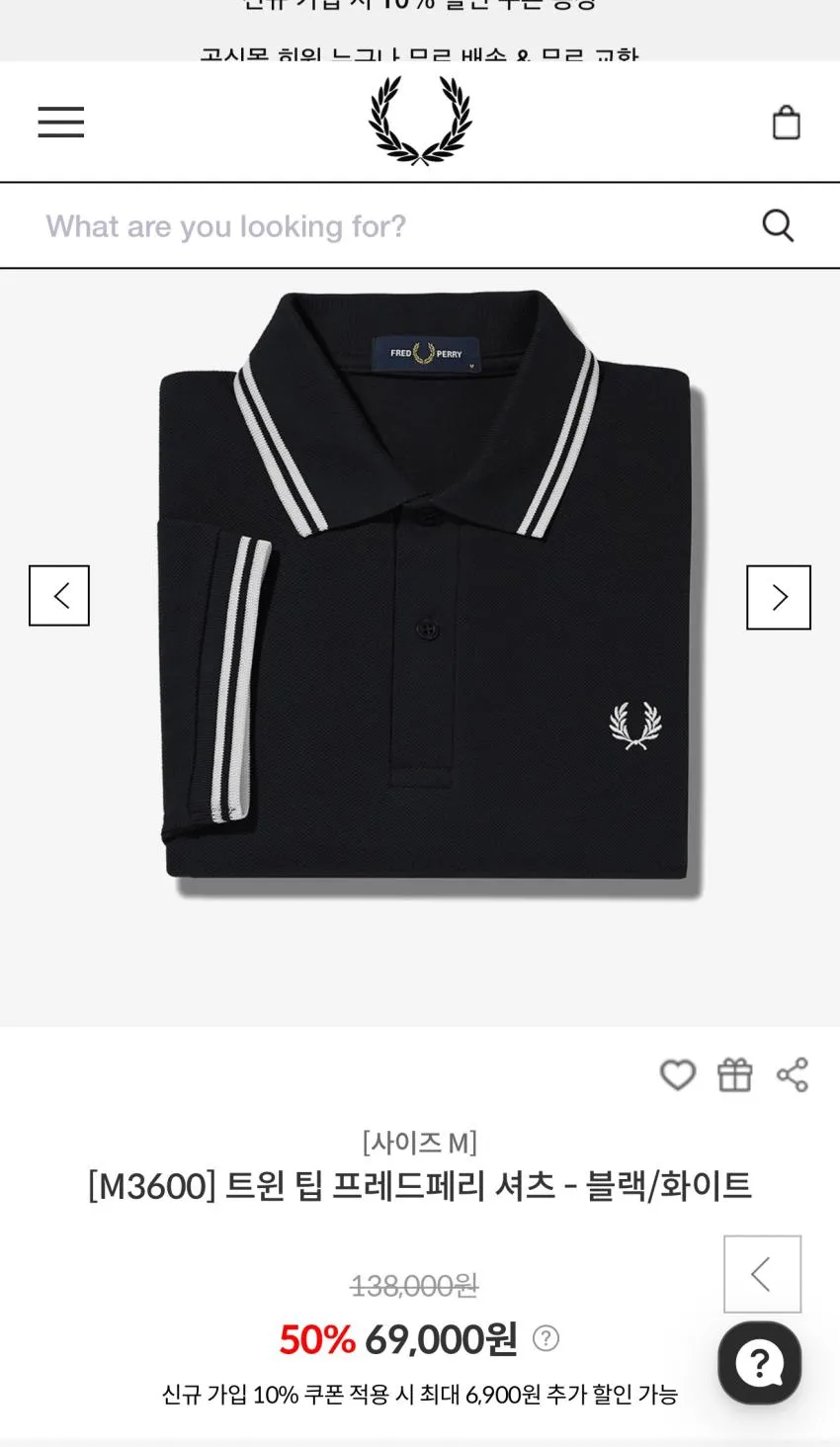Image resolution: width=840 pixels, height=1447 pixels.
Task: Open the hamburger menu
Action: tap(61, 122)
